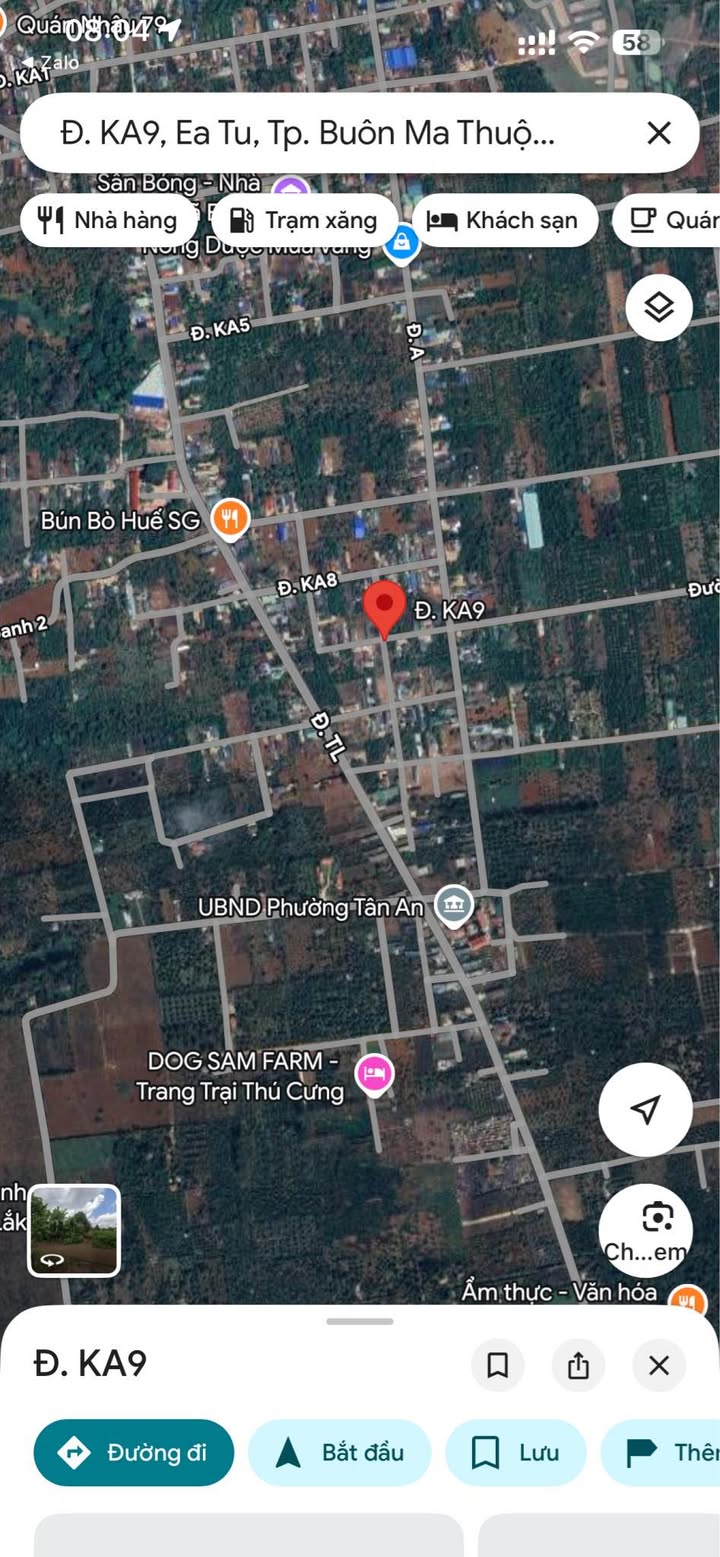
Task: Get directions with Đường đi
Action: 134,1452
